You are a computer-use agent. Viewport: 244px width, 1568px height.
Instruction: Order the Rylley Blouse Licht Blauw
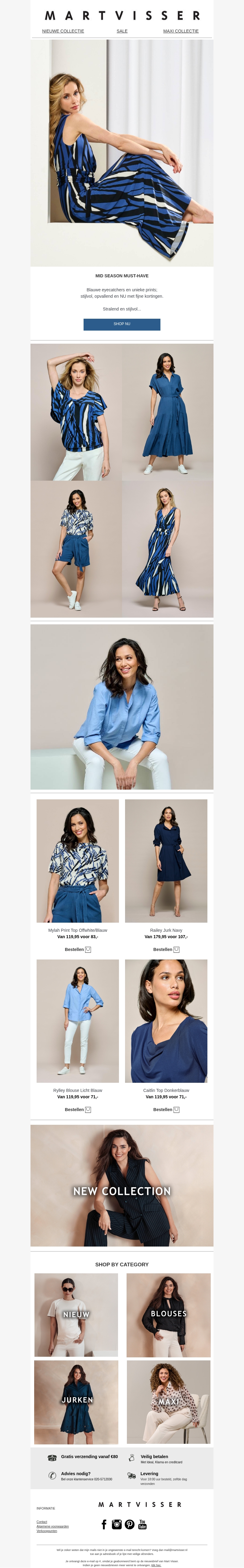[77, 1110]
